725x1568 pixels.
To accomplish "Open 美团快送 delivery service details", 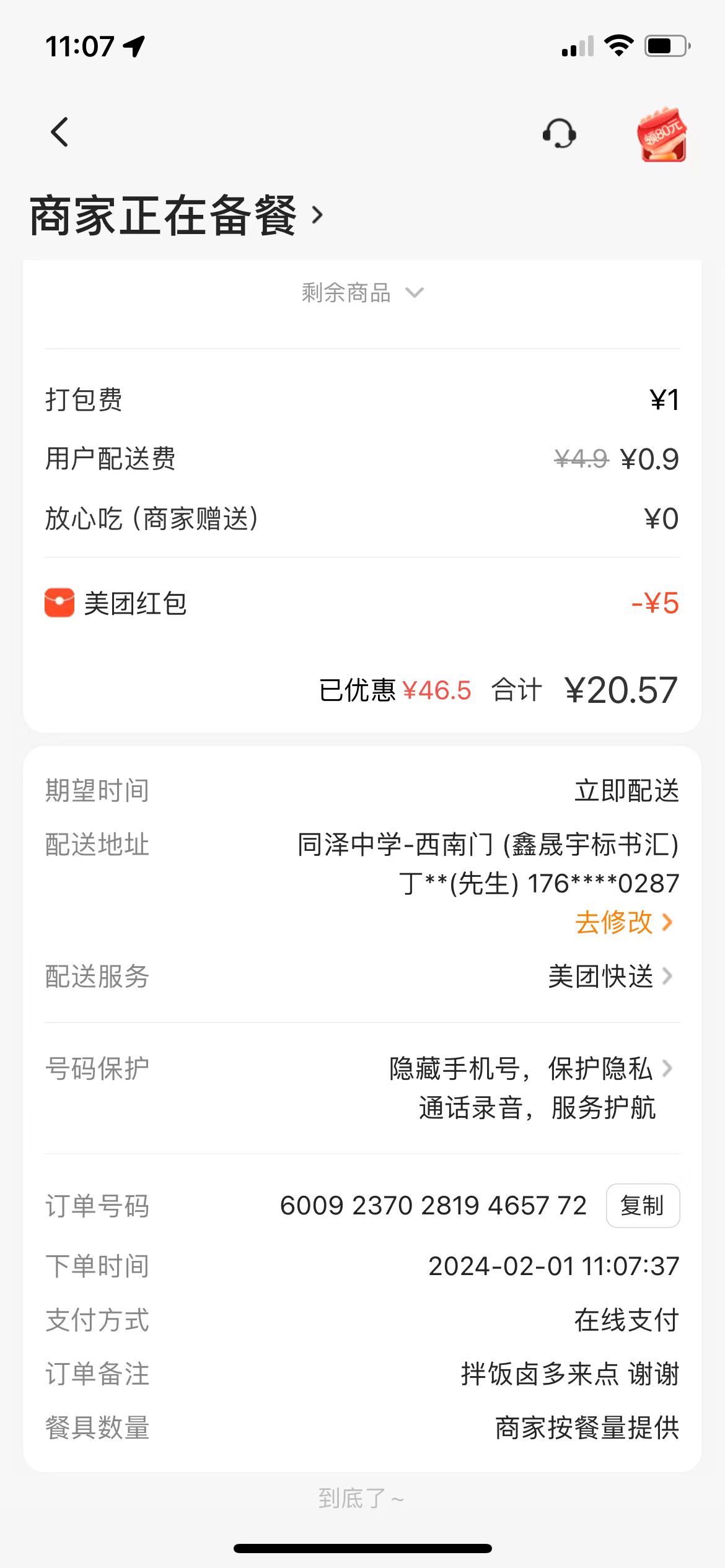I will 610,977.
